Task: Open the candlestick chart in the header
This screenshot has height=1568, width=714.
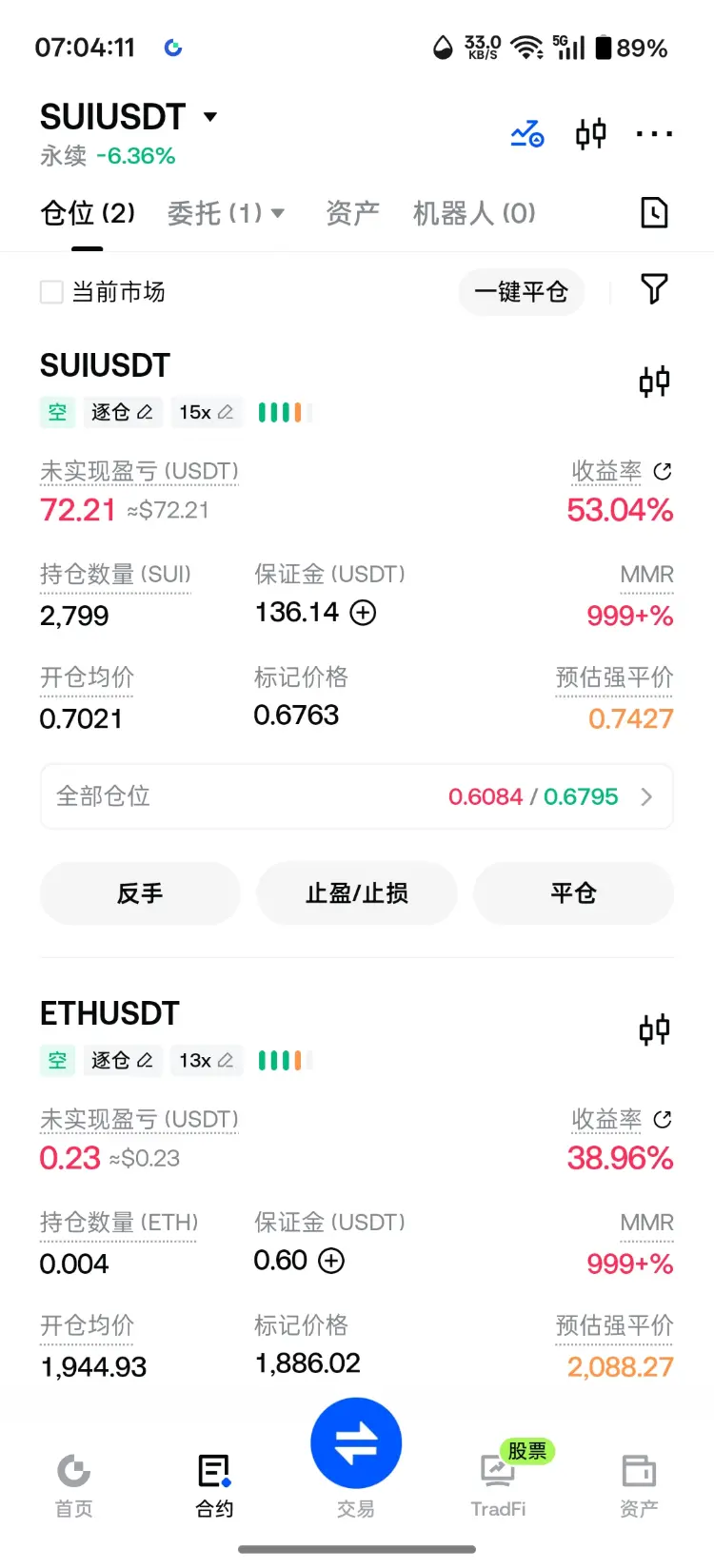Action: pyautogui.click(x=590, y=133)
